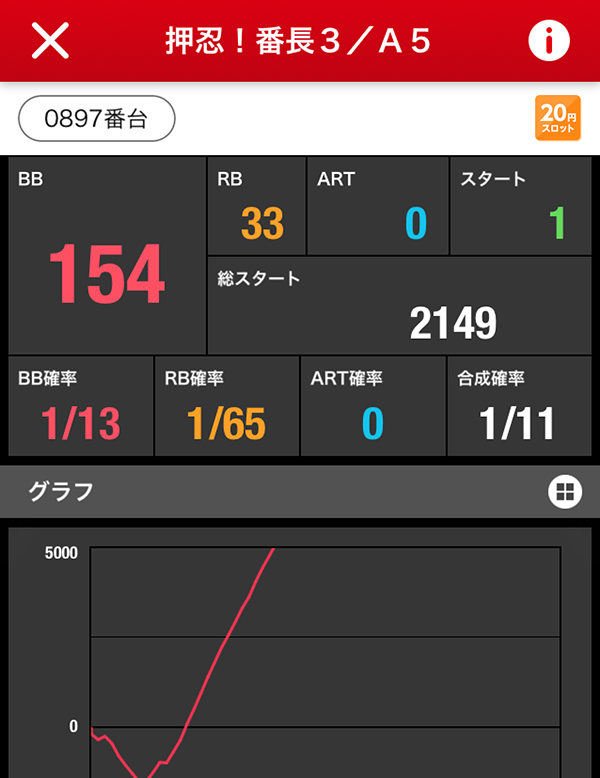Open the info icon in header
The width and height of the screenshot is (600, 778).
(548, 41)
